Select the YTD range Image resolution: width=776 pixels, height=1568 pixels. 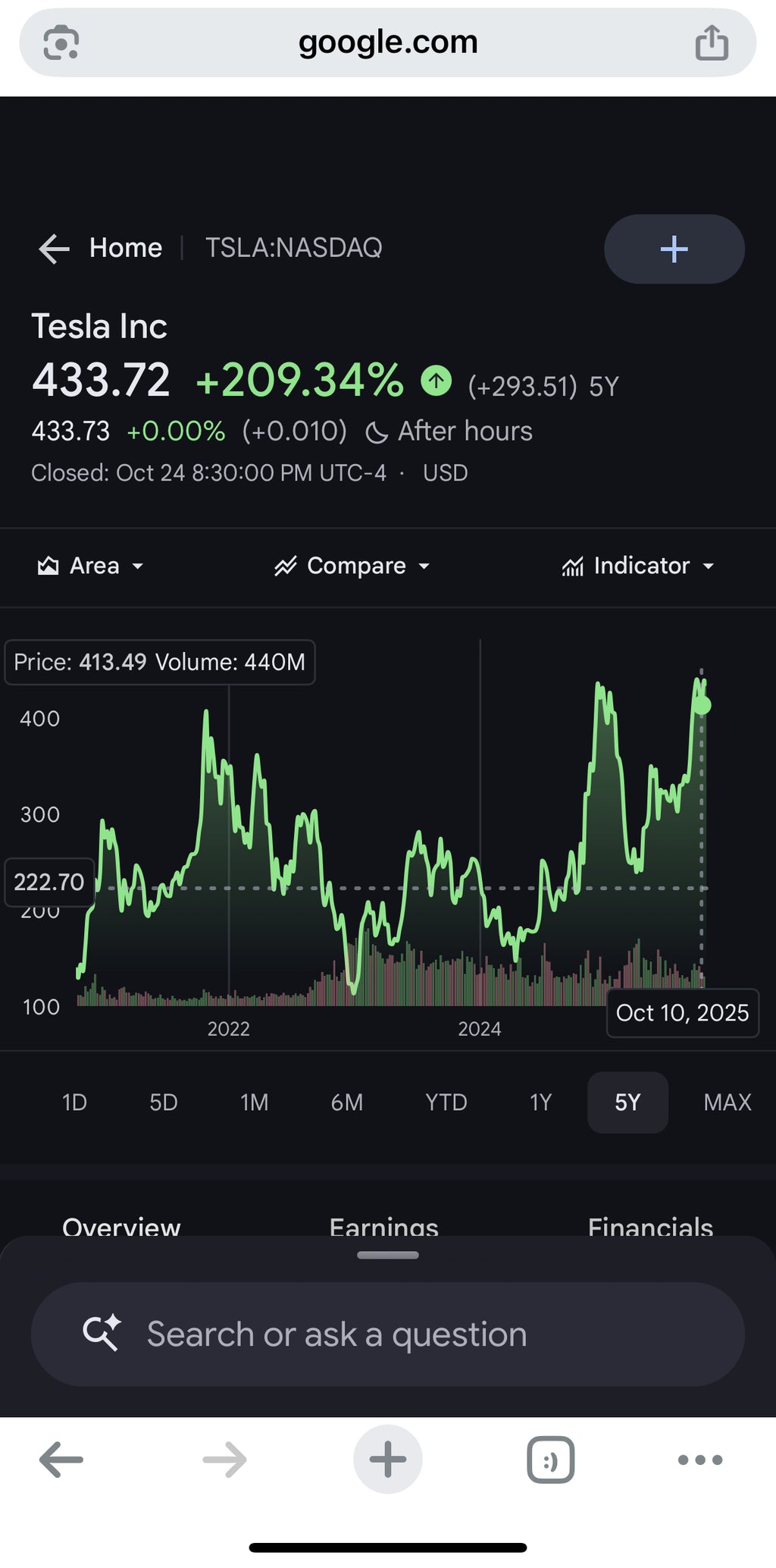(x=446, y=1102)
